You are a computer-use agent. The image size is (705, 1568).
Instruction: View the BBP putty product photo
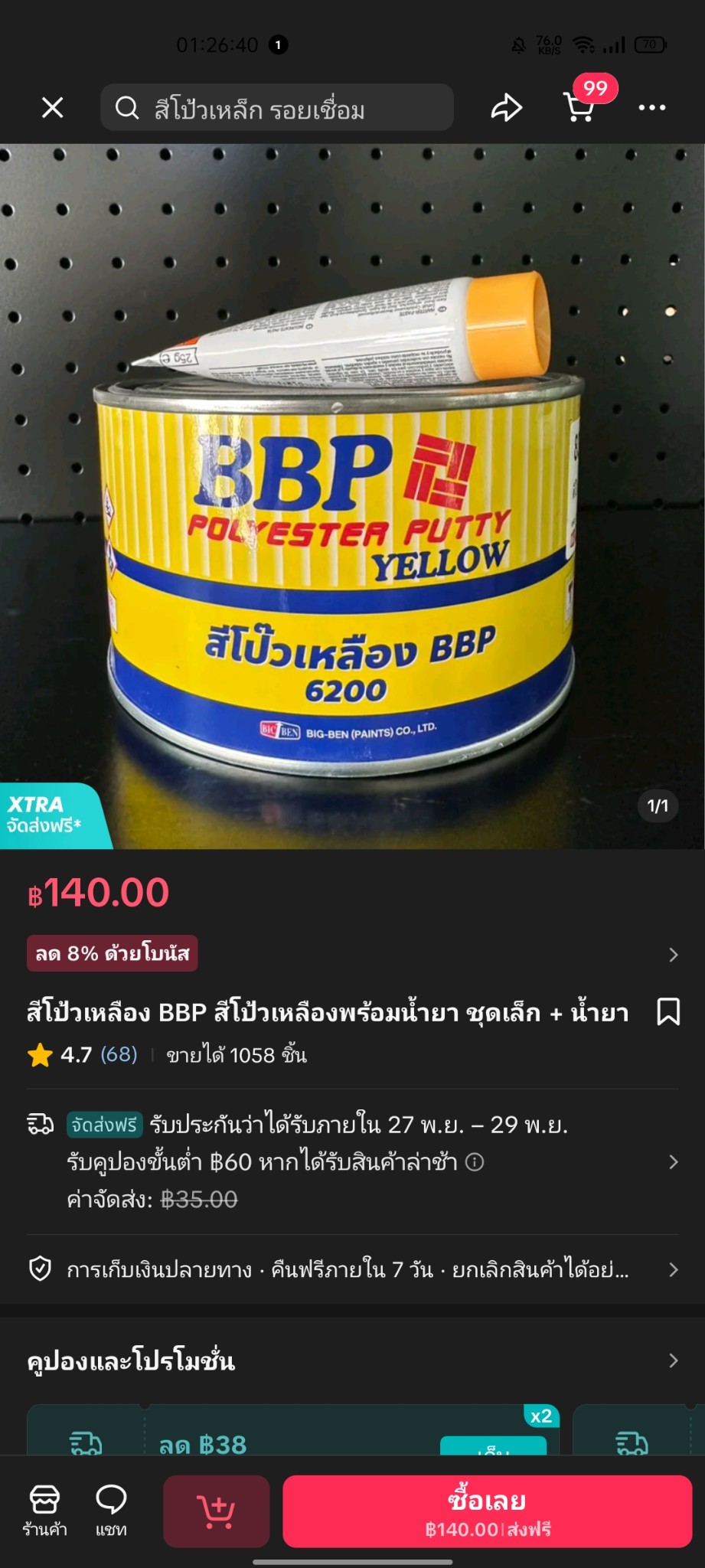(352, 498)
